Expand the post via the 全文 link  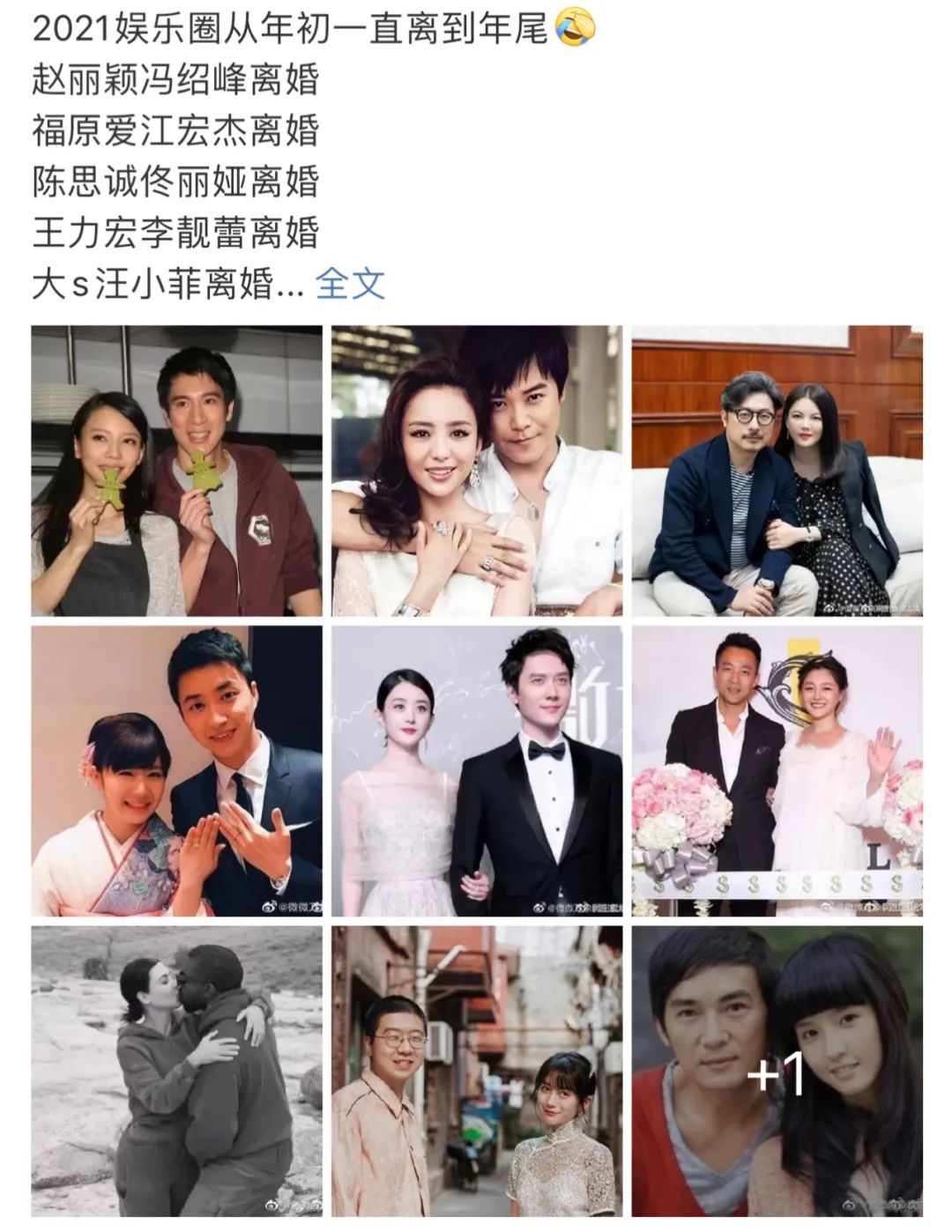(x=350, y=284)
